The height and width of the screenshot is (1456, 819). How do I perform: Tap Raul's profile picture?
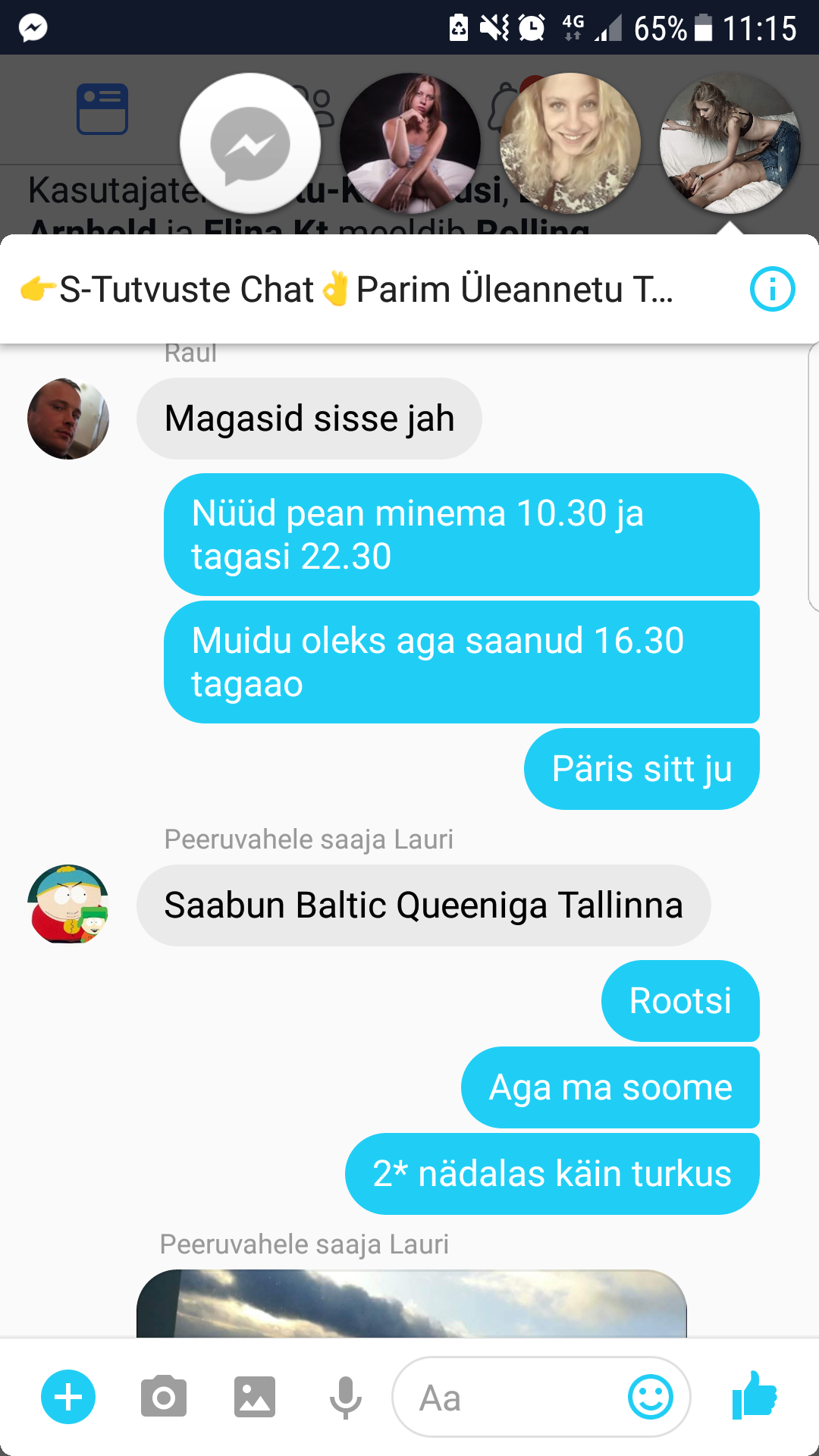(x=68, y=419)
